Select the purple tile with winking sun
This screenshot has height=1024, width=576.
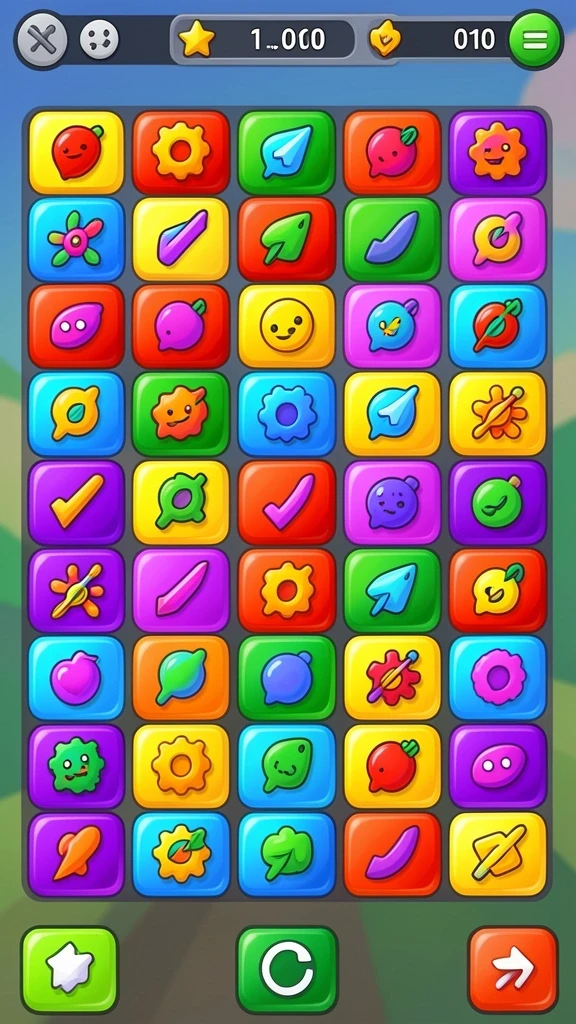click(x=498, y=152)
